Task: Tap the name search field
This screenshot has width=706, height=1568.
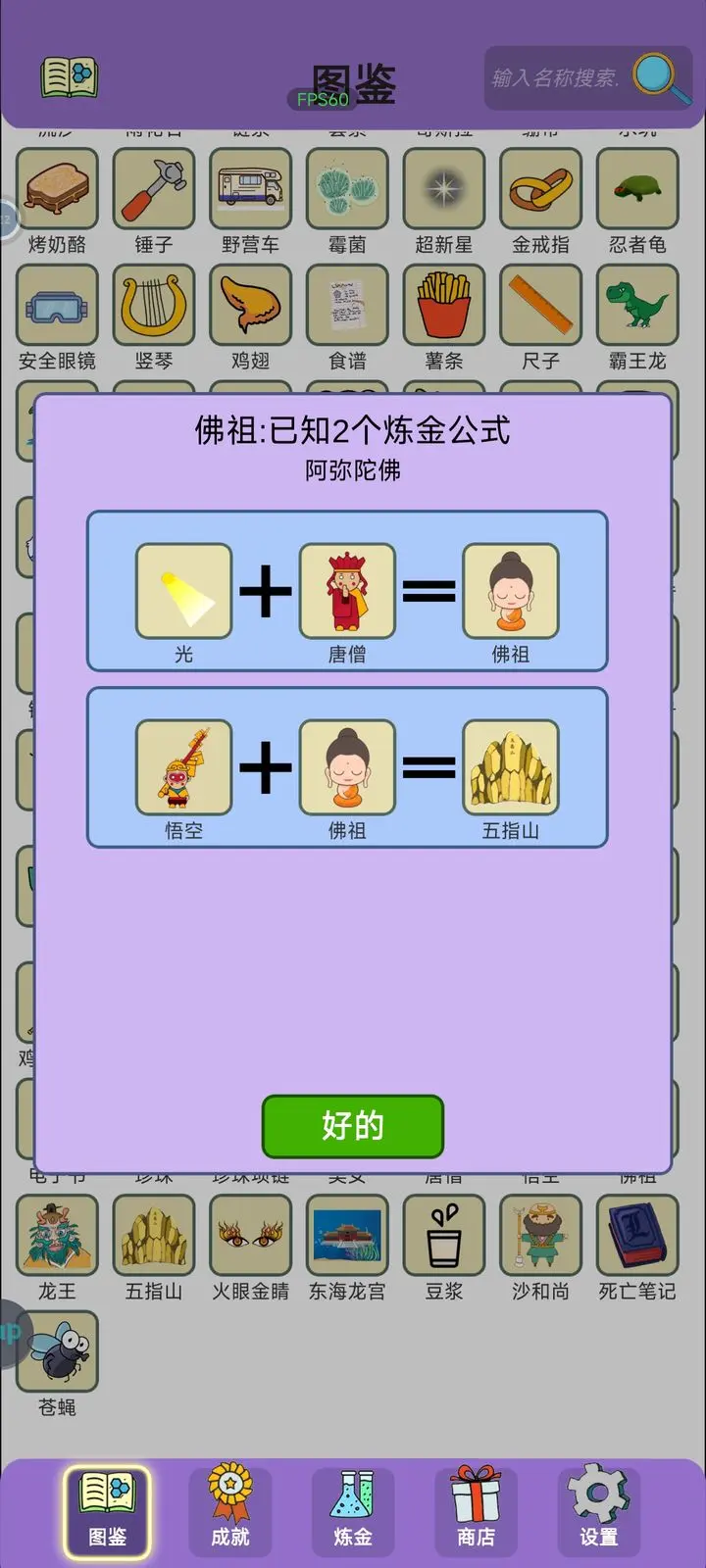Action: [x=556, y=77]
